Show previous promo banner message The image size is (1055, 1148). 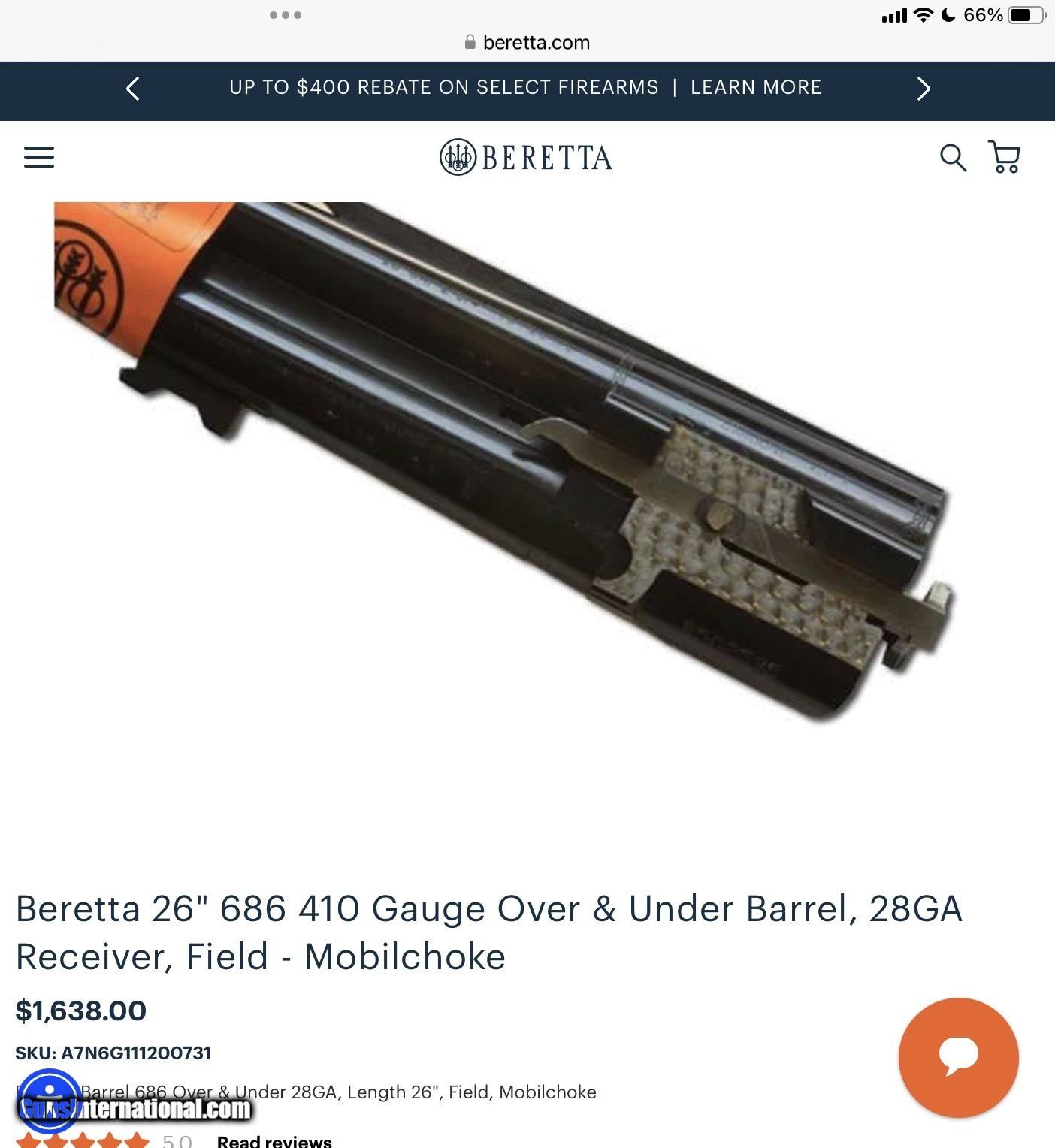point(133,89)
